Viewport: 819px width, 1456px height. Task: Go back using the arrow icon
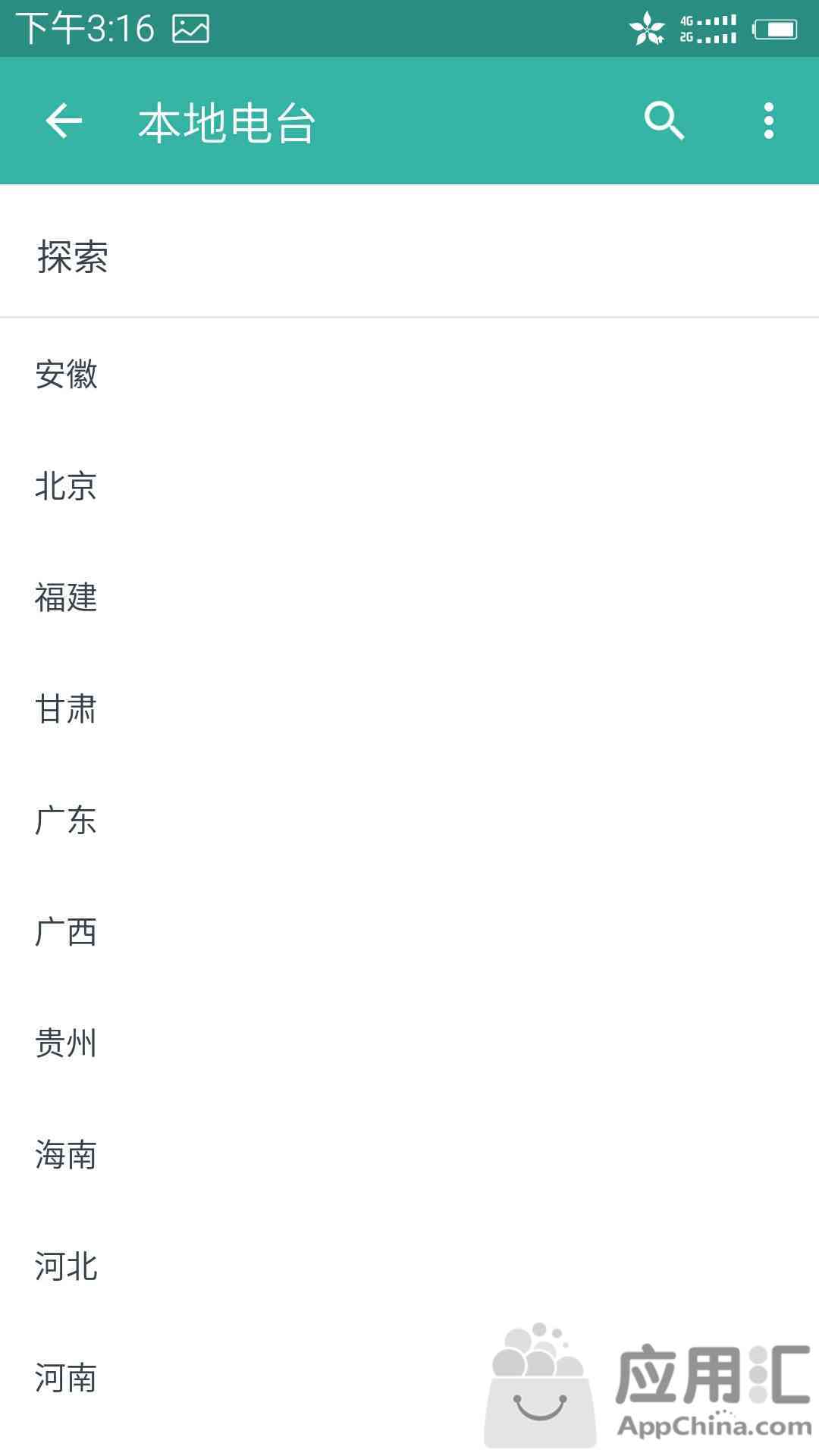click(64, 121)
